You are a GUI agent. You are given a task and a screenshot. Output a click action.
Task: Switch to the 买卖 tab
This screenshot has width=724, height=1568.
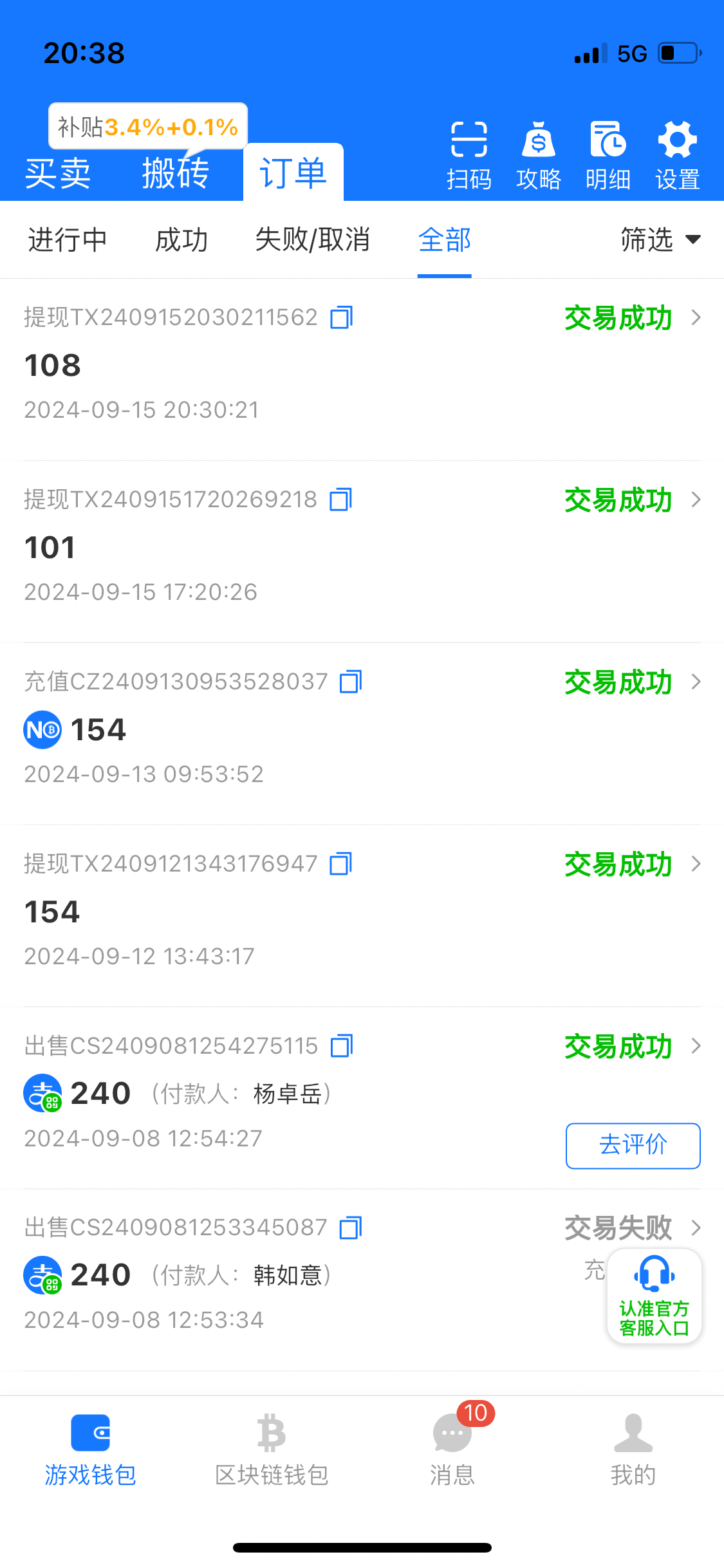point(58,173)
